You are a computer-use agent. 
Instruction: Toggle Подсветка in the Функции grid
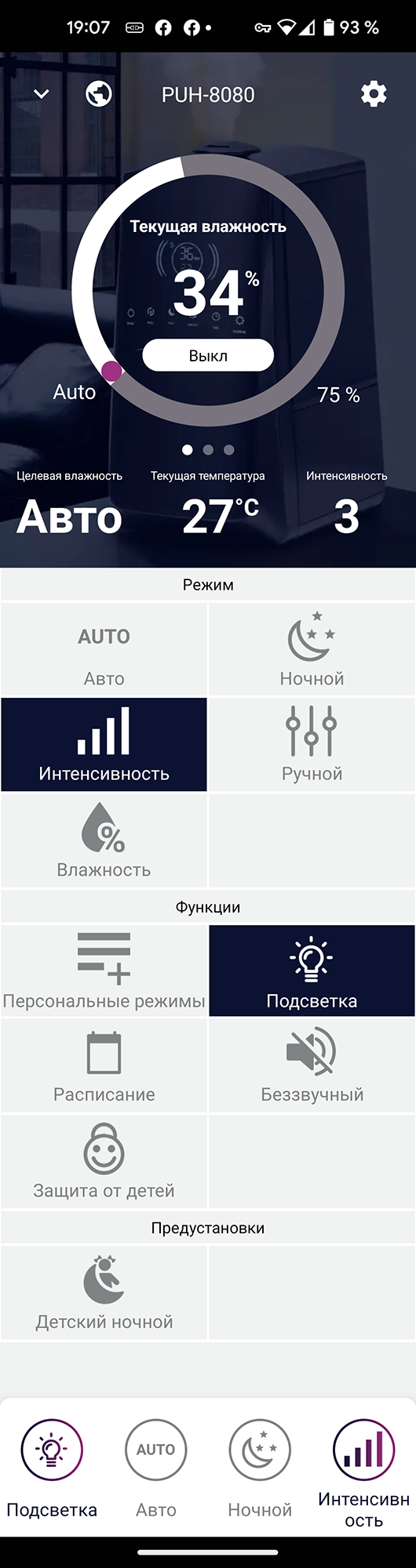(x=312, y=971)
